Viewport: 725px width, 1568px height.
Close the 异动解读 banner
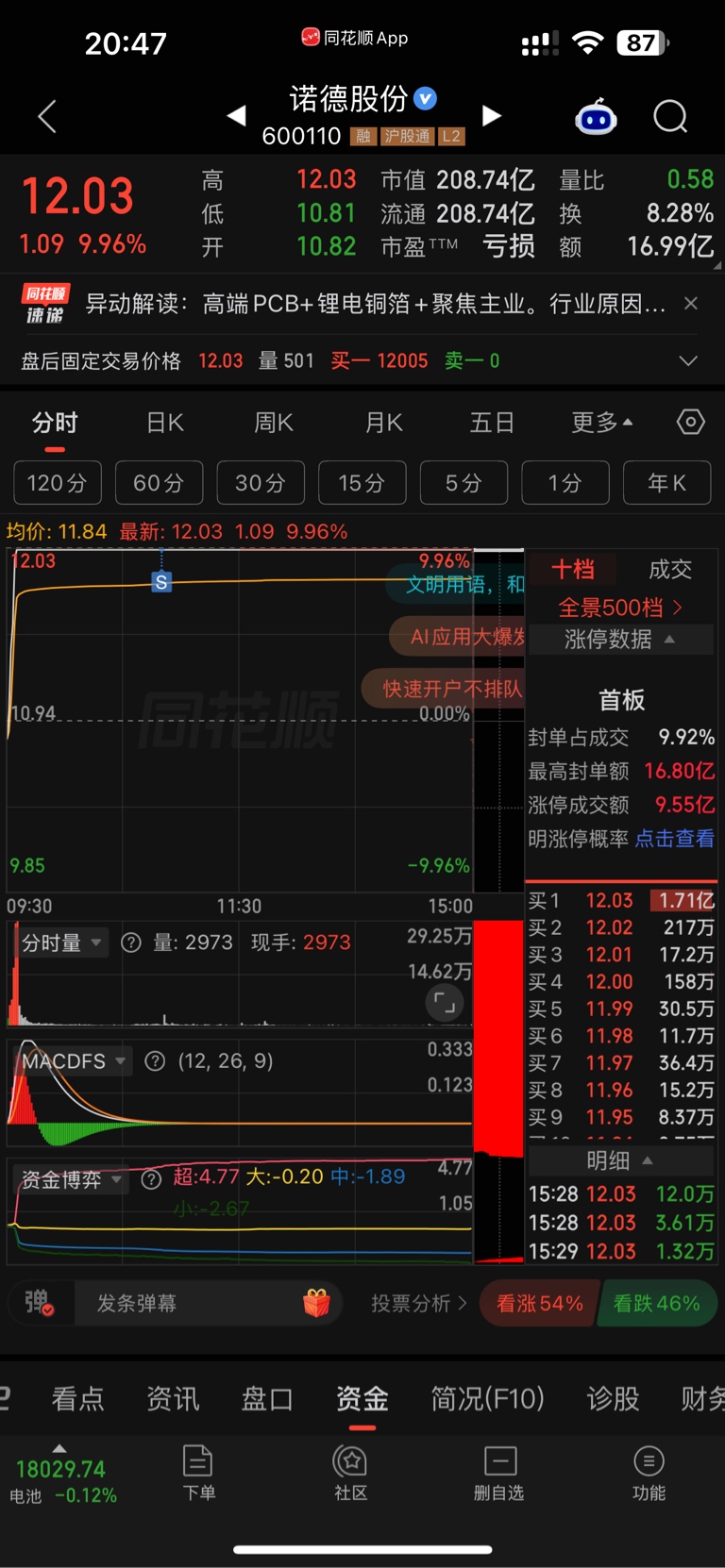coord(691,303)
